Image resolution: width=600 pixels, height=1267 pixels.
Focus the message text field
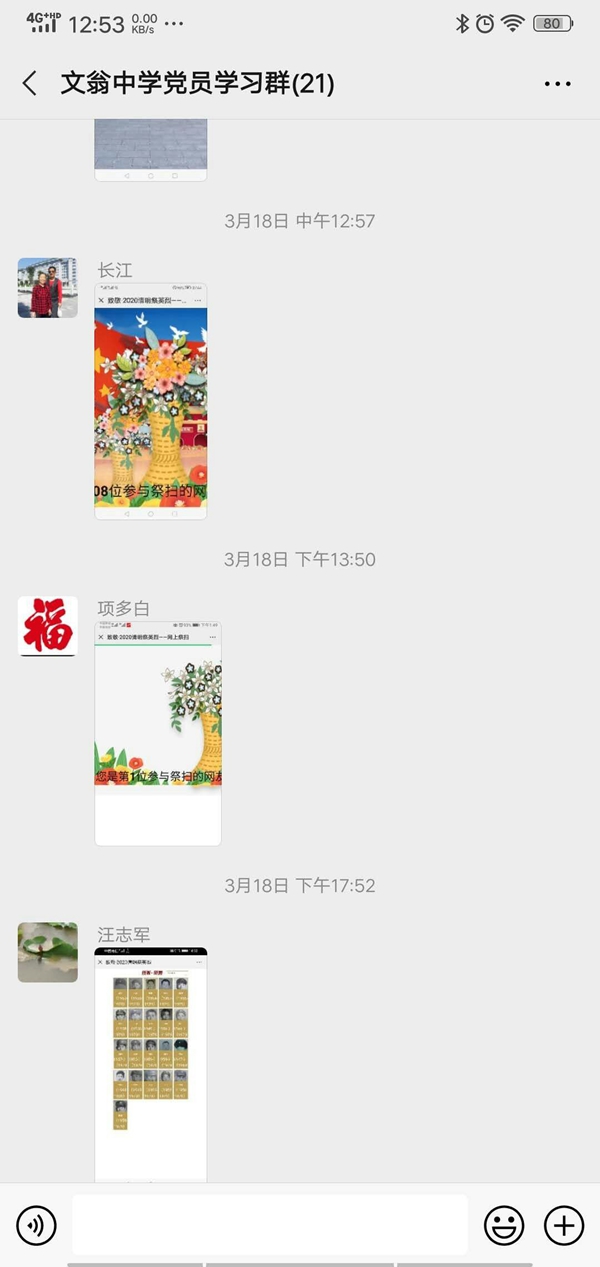click(x=269, y=1225)
